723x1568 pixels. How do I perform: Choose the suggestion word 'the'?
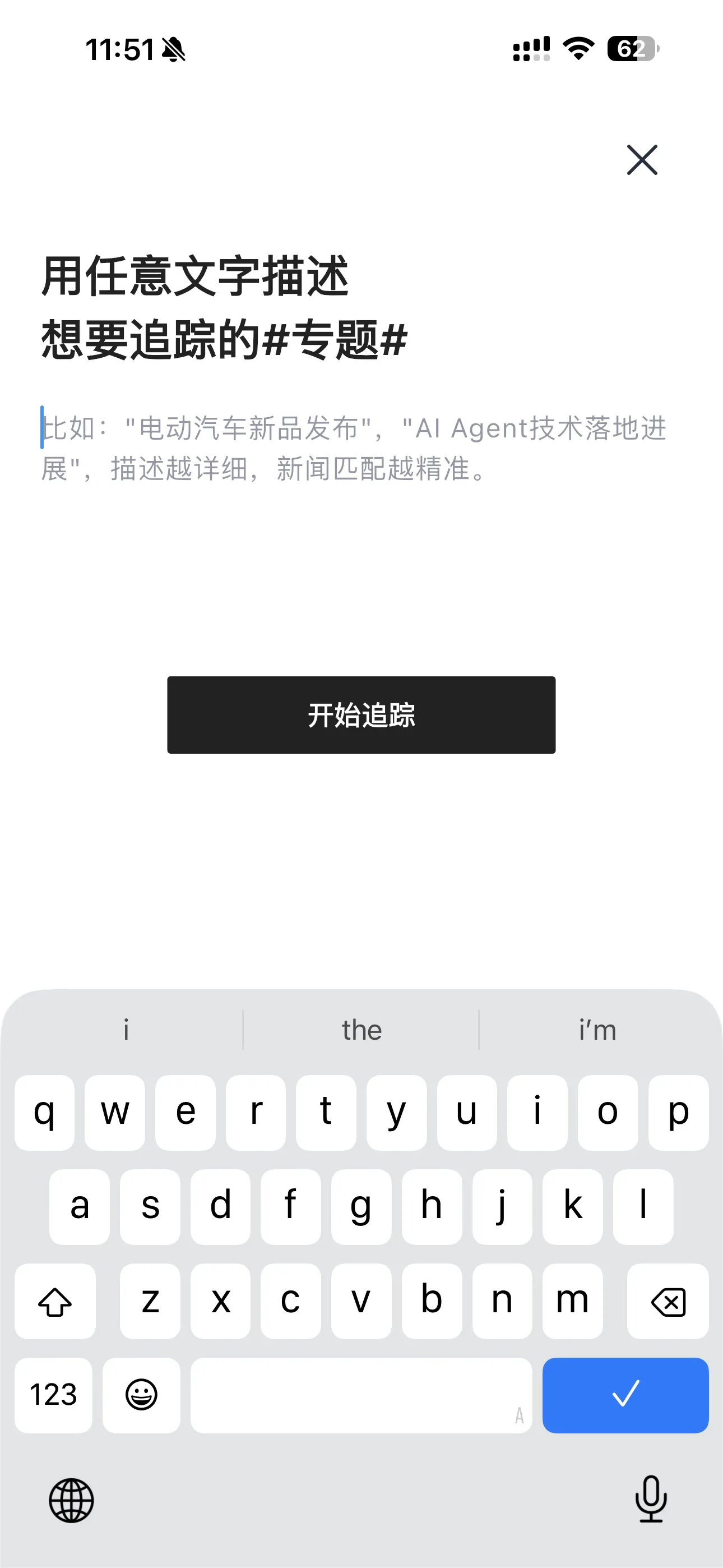(361, 1029)
